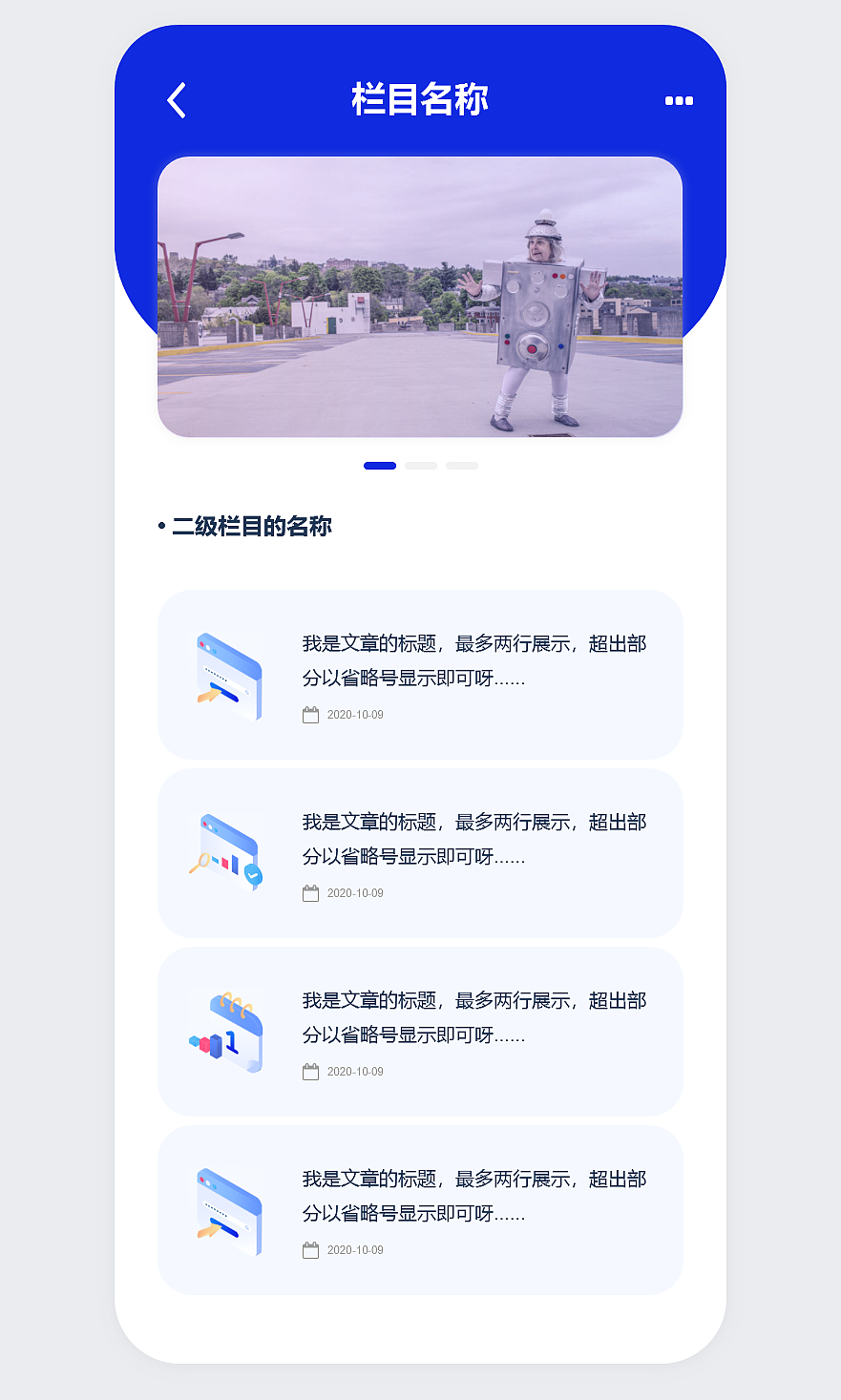The image size is (841, 1400).
Task: Click the calendar icon next to second article date
Action: click(310, 892)
